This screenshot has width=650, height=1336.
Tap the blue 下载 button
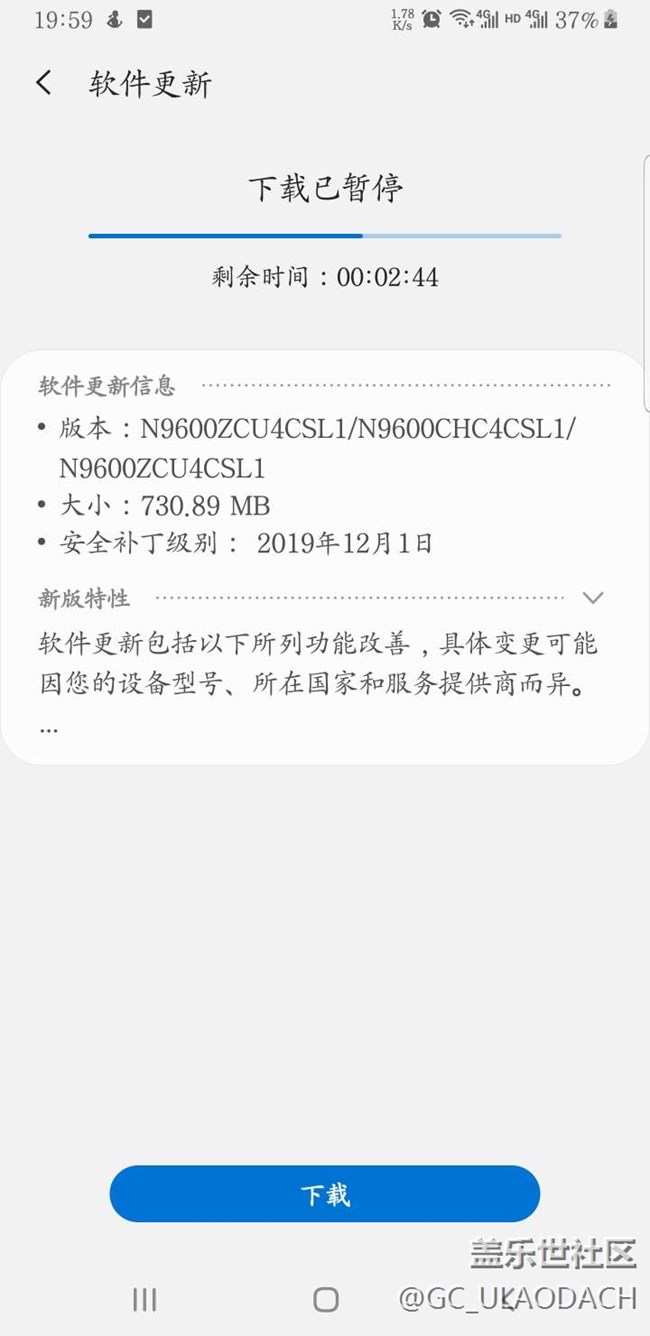(x=325, y=1194)
